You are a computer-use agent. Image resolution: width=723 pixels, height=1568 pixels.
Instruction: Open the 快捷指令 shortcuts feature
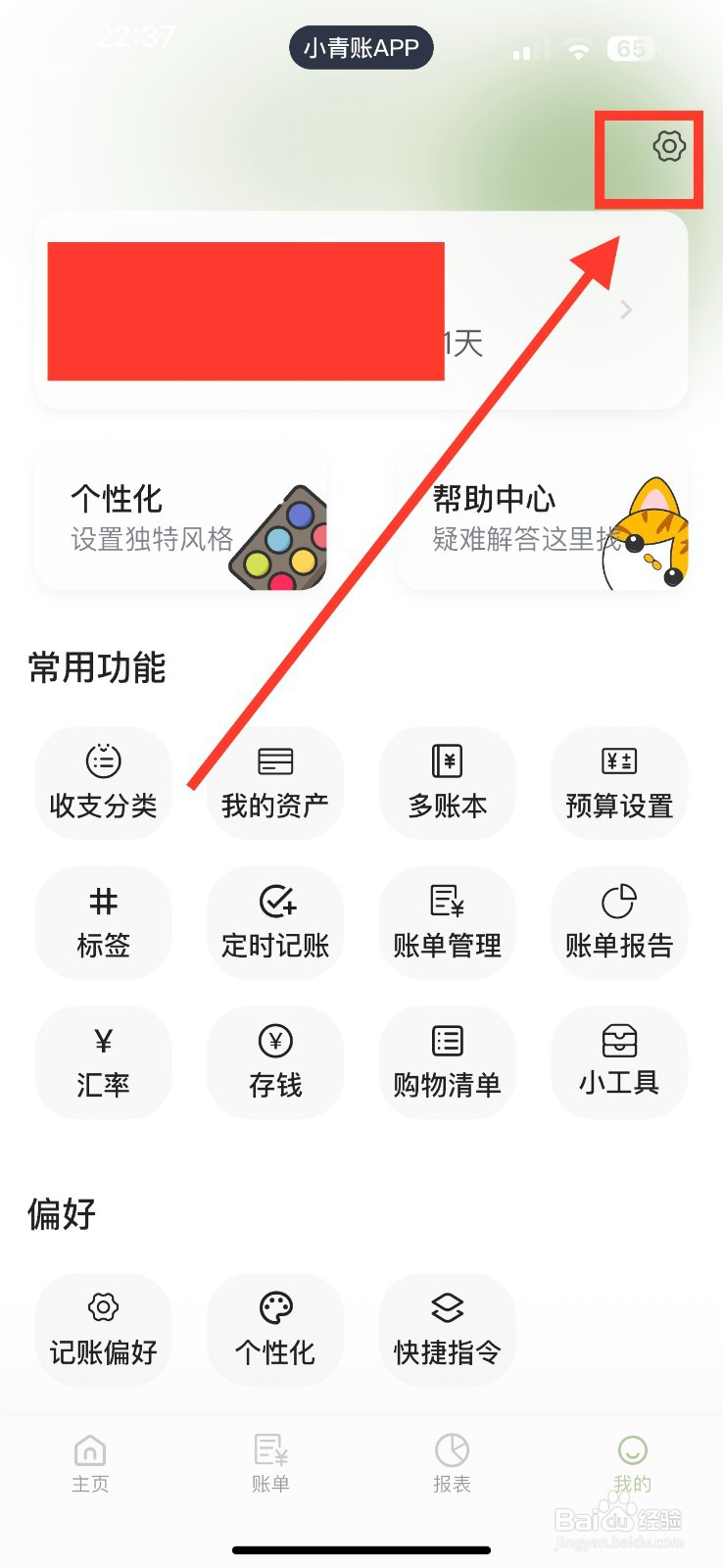448,1329
